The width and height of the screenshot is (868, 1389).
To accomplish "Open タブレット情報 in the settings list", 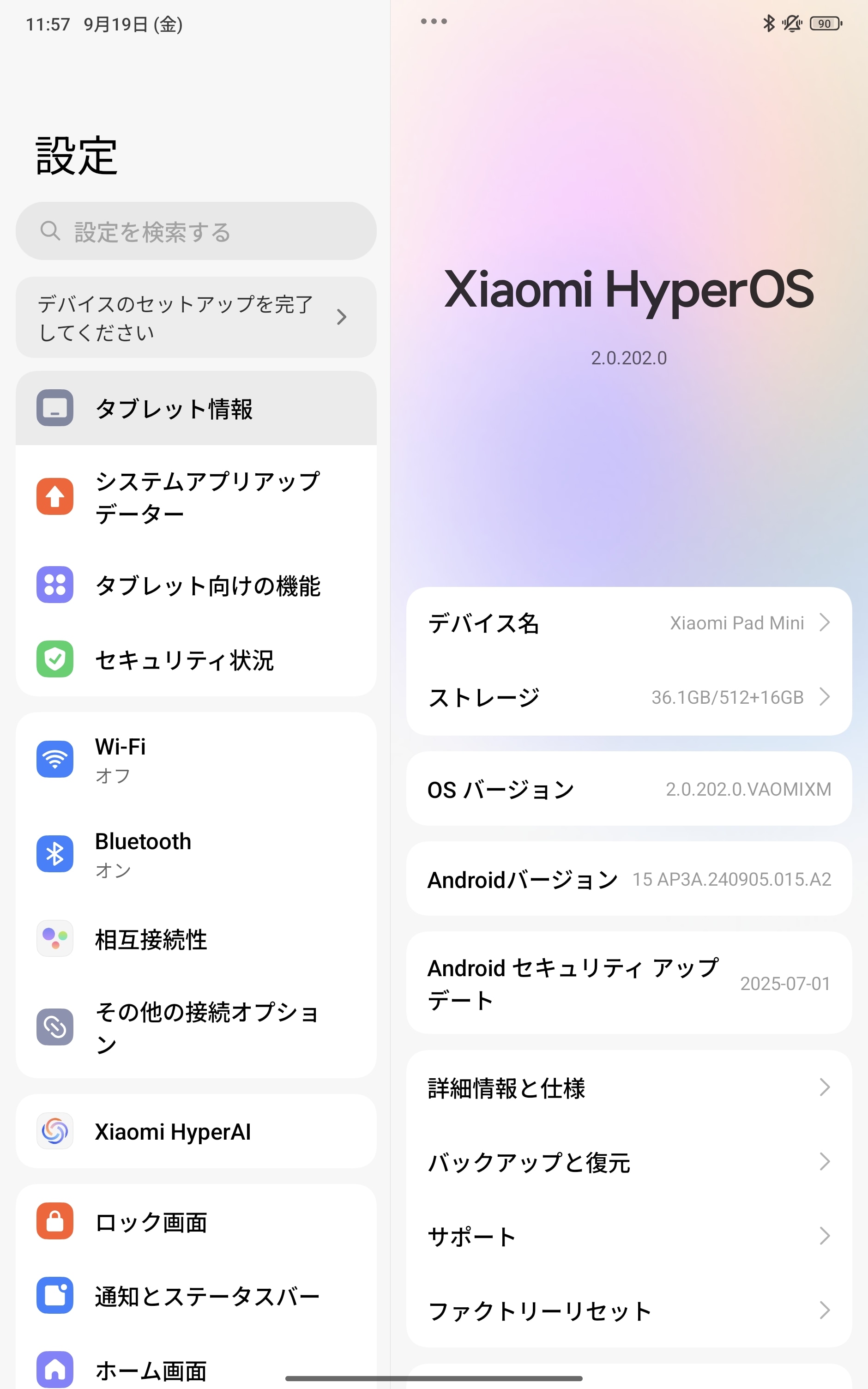I will (x=195, y=409).
